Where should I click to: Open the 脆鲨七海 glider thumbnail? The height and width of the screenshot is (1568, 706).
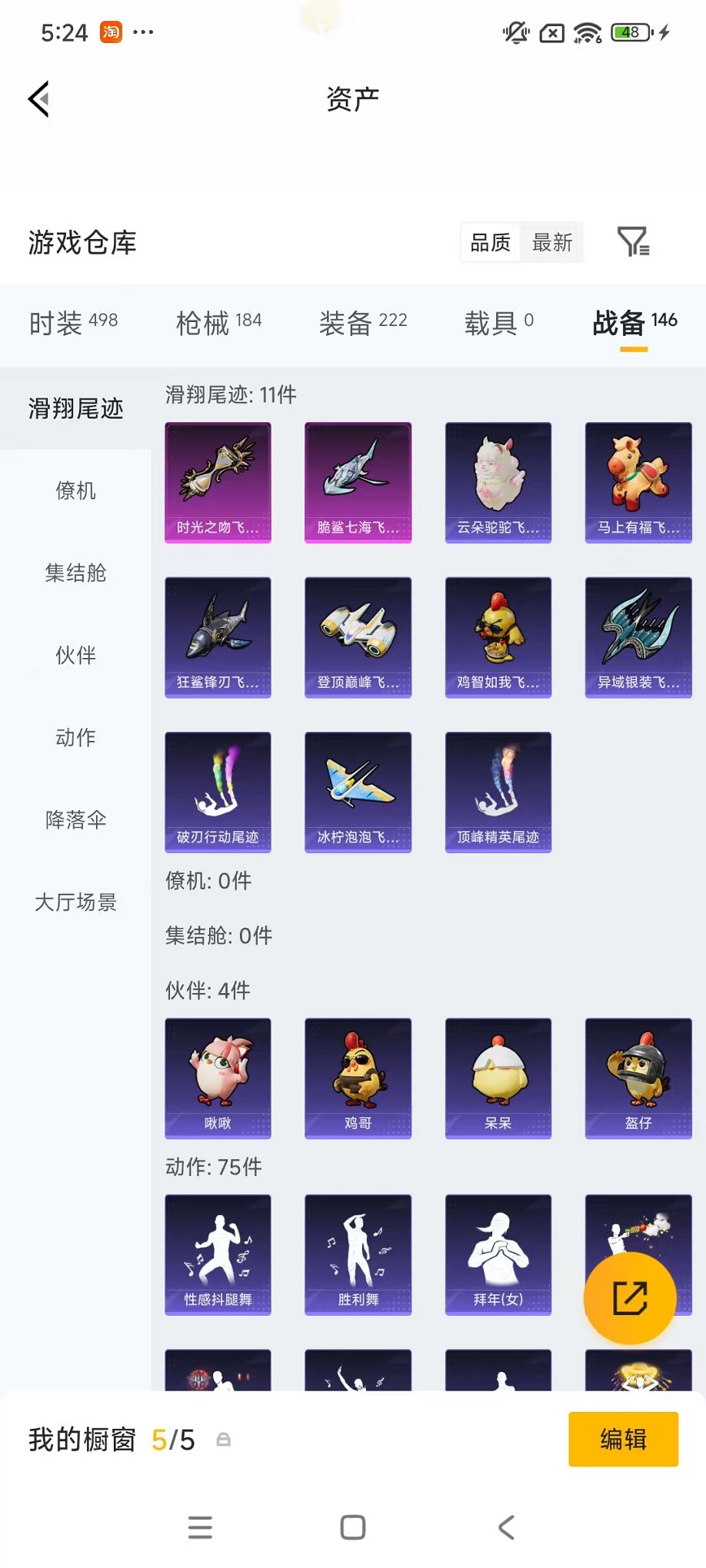point(358,482)
